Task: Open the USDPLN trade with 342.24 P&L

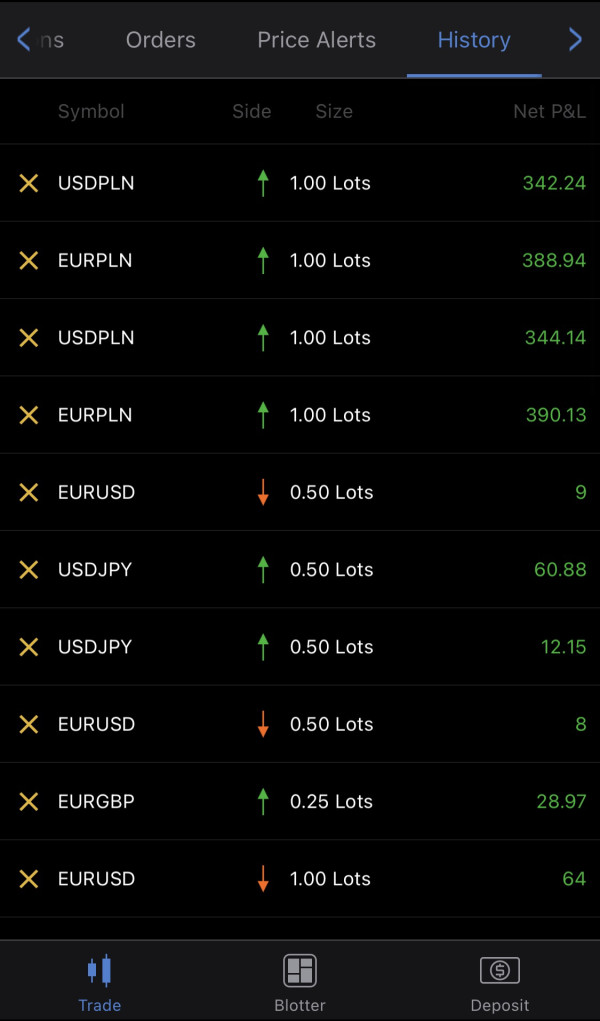Action: tap(300, 183)
